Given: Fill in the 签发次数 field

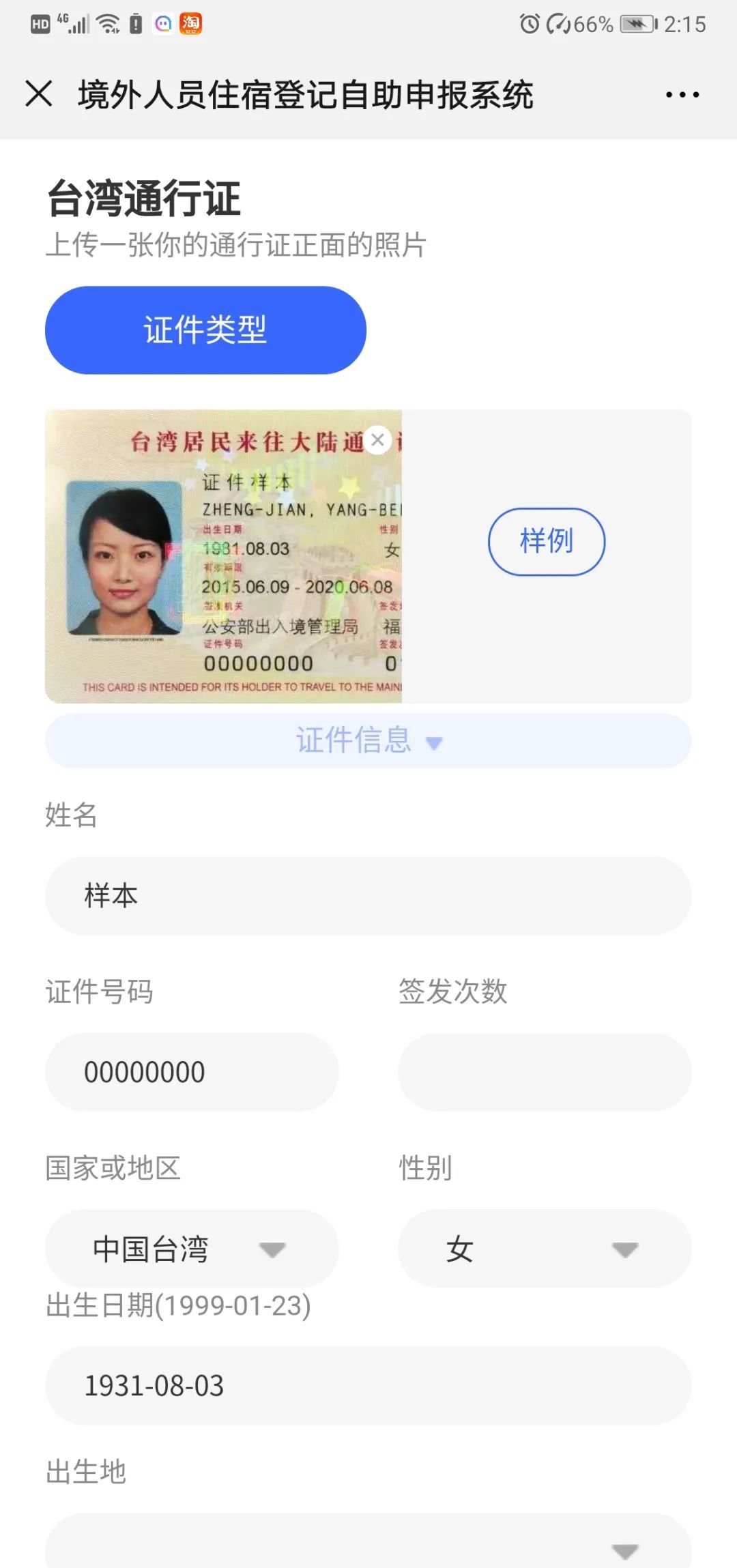Looking at the screenshot, I should pos(545,1072).
